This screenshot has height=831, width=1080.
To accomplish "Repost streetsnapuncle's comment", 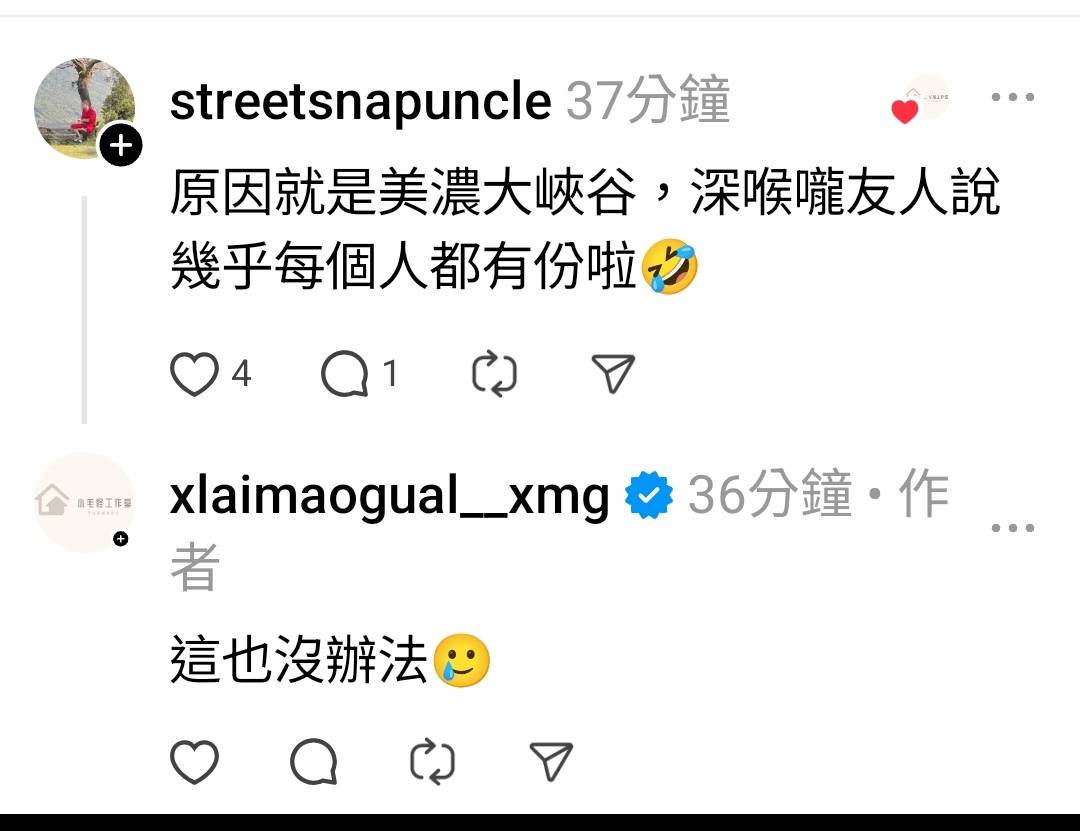I will click(494, 375).
